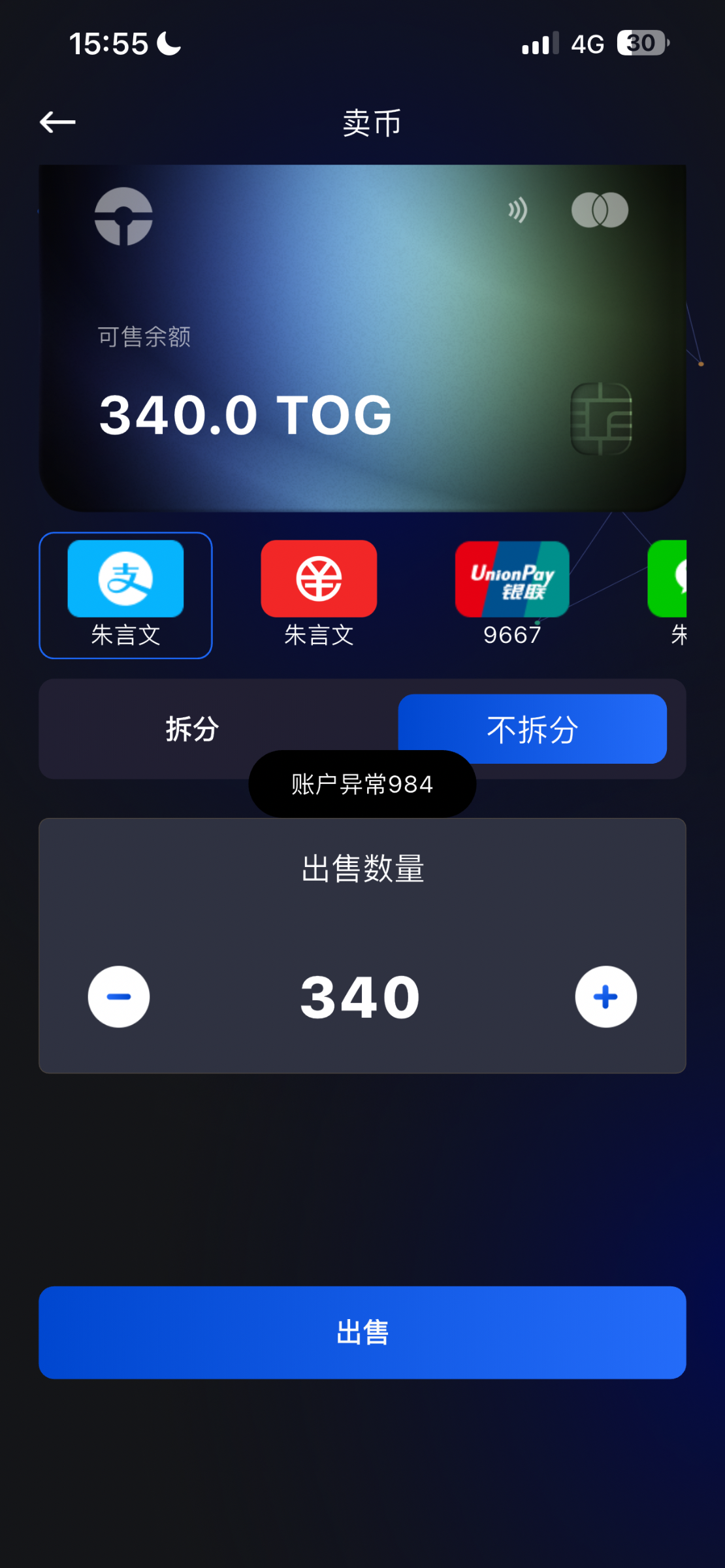
Task: Click the contactless payment wave icon on card
Action: pos(517,210)
